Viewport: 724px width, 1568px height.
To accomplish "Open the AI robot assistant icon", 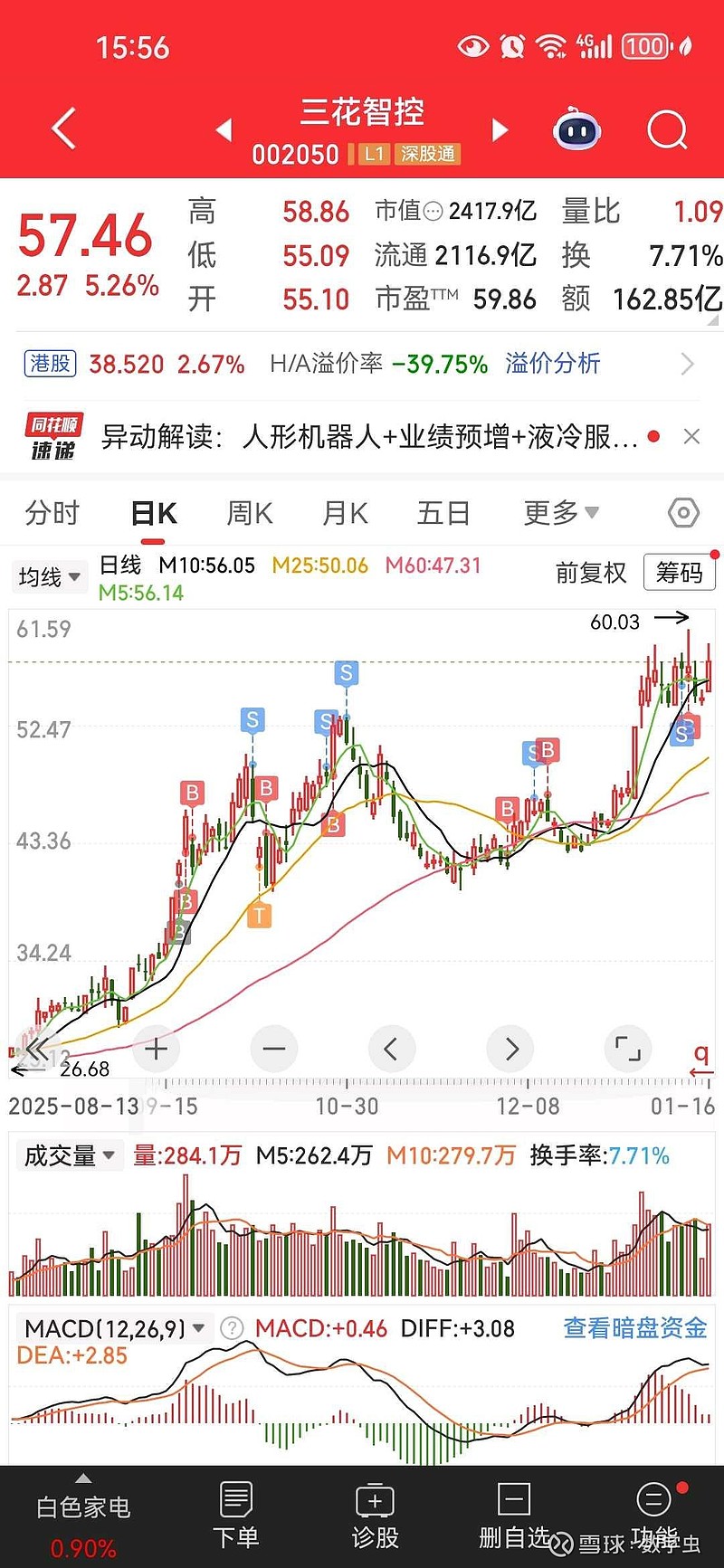I will click(x=576, y=129).
